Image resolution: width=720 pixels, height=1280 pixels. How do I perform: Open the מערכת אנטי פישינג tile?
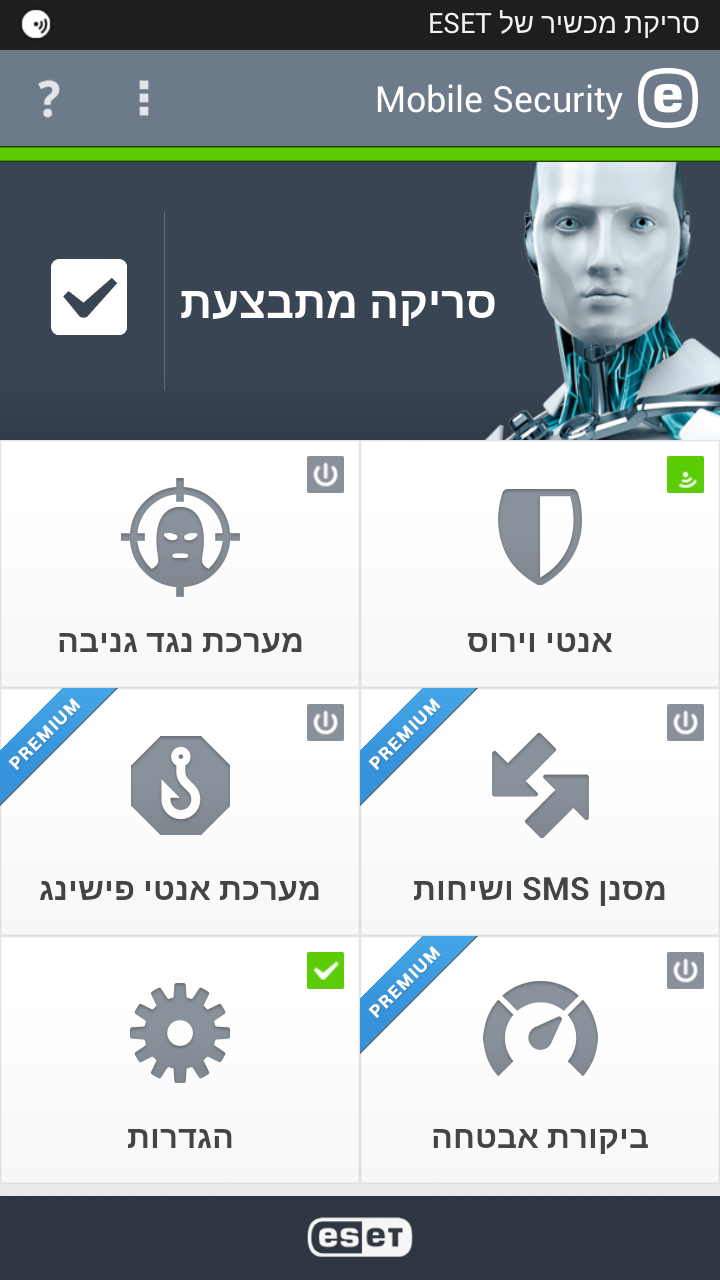coord(180,812)
